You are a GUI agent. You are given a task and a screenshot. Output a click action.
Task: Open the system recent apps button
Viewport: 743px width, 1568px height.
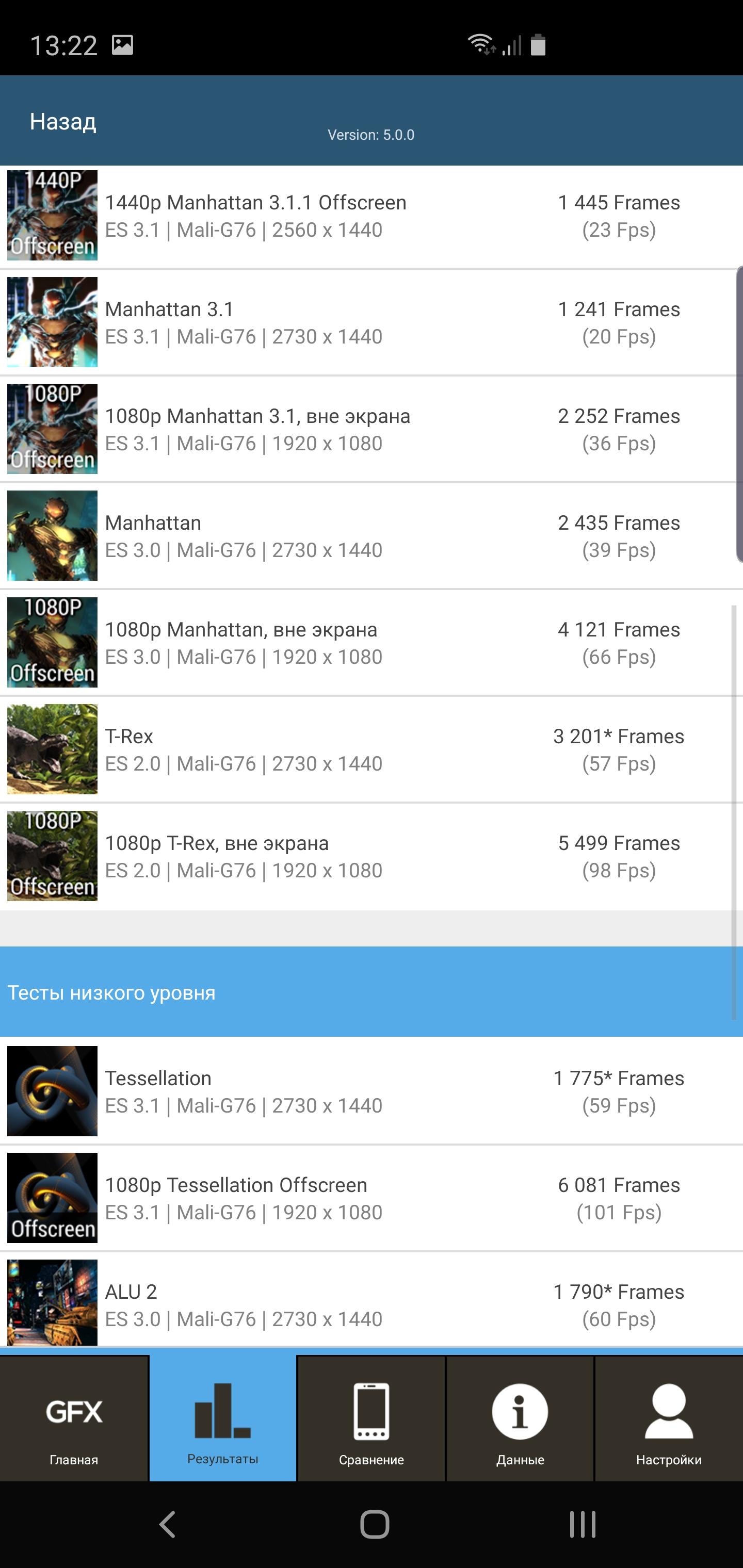[x=582, y=1525]
